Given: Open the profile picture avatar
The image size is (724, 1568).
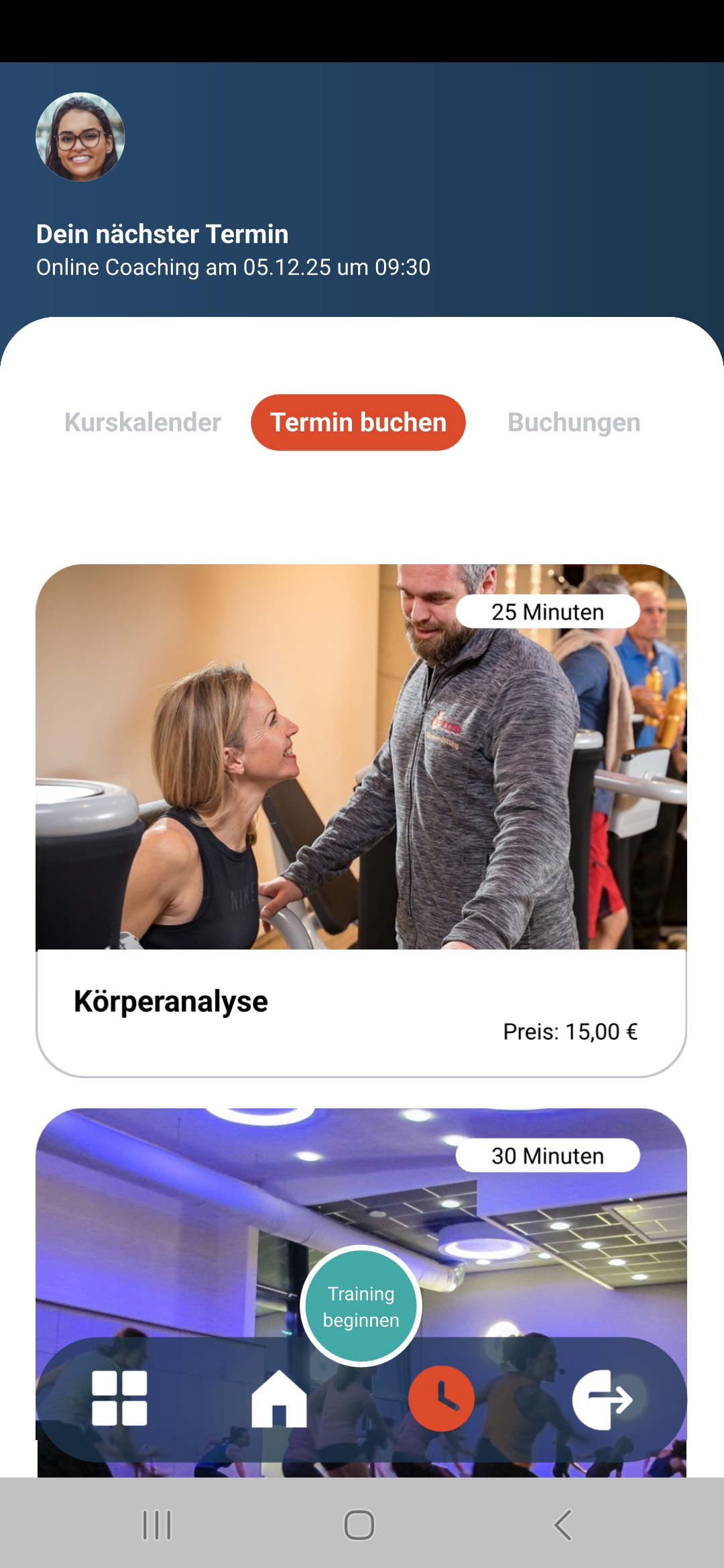Looking at the screenshot, I should [x=80, y=137].
